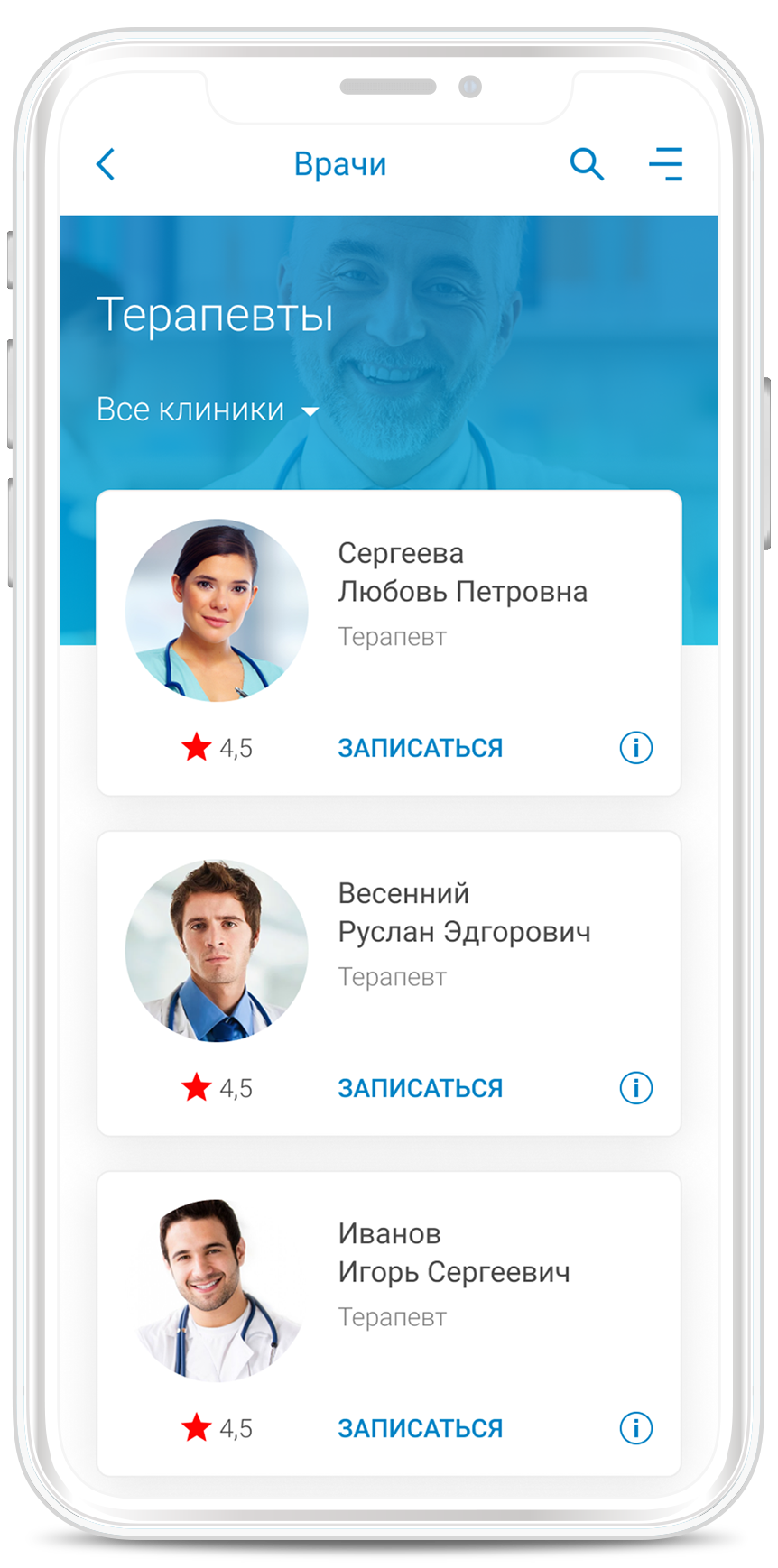
Task: Book an appointment with Весенний Руслан Эдгорович
Action: click(x=421, y=1088)
